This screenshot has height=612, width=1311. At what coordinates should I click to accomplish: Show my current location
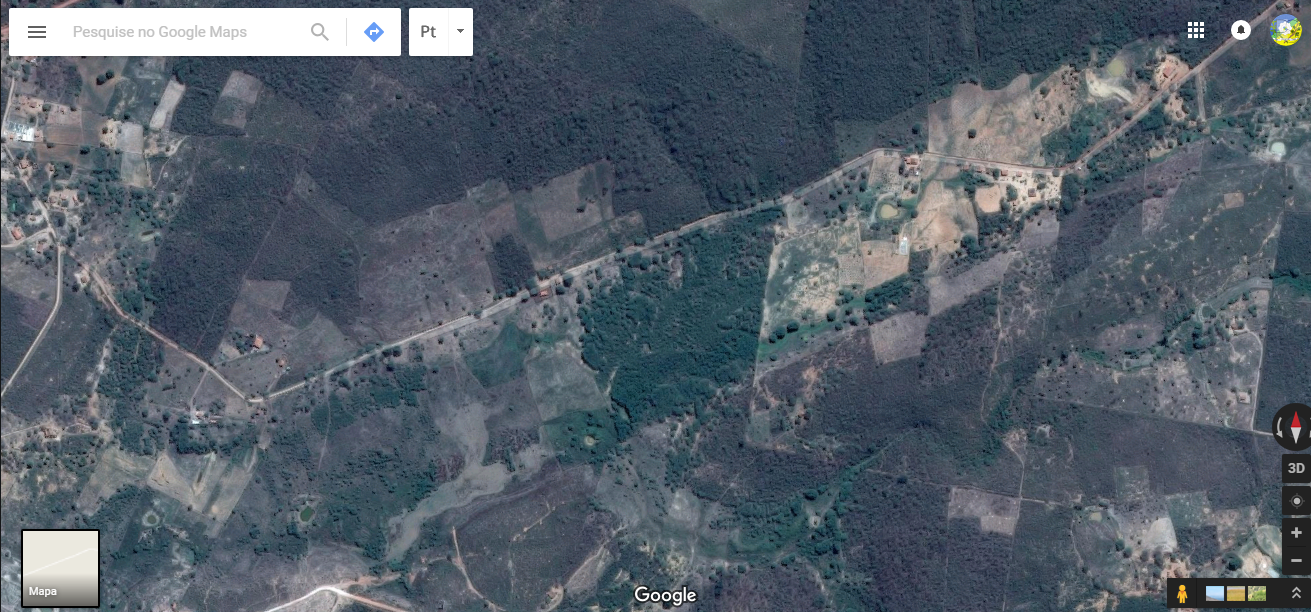1296,501
